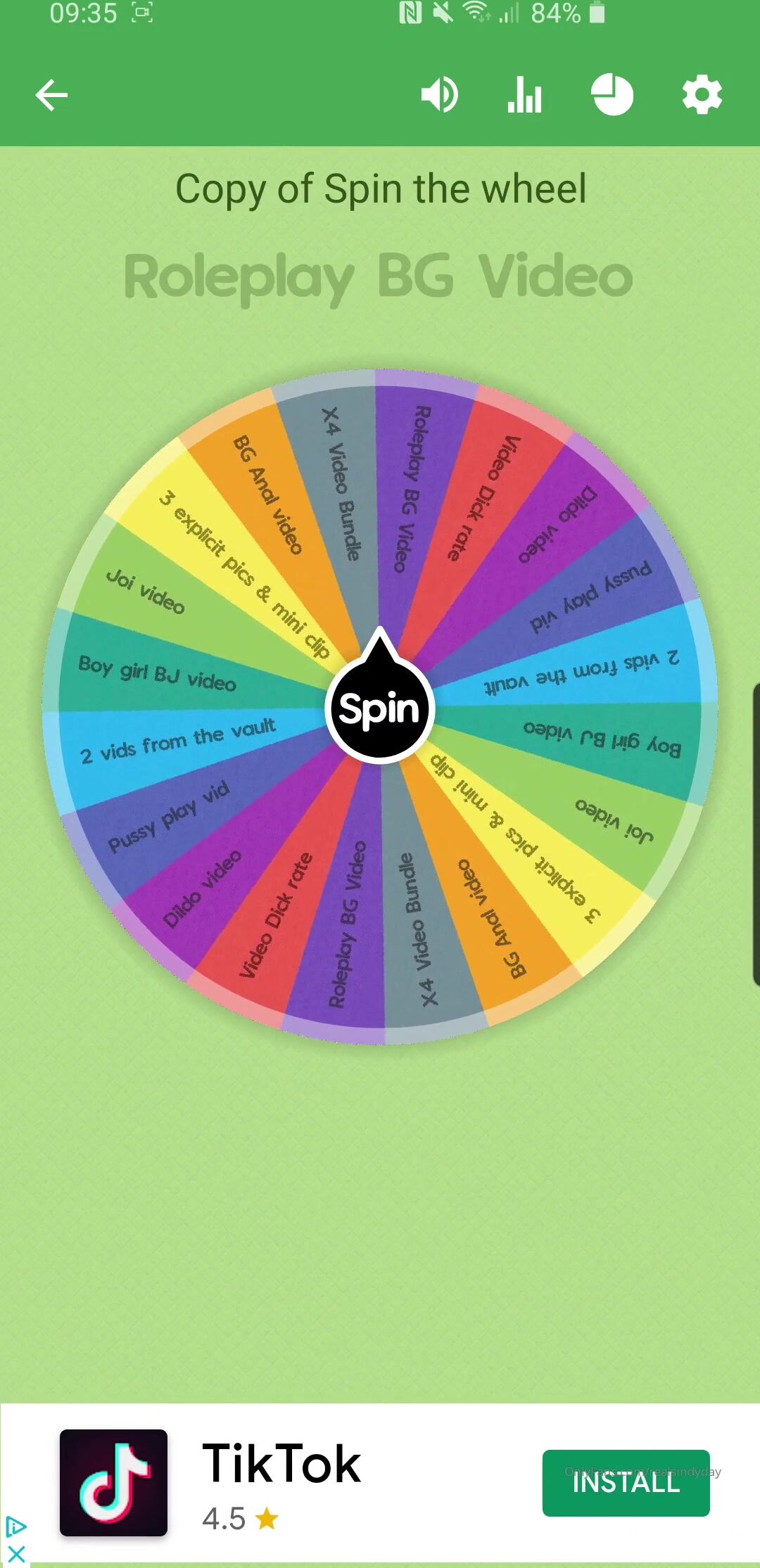Open the settings gear
The width and height of the screenshot is (760, 1568).
[702, 95]
